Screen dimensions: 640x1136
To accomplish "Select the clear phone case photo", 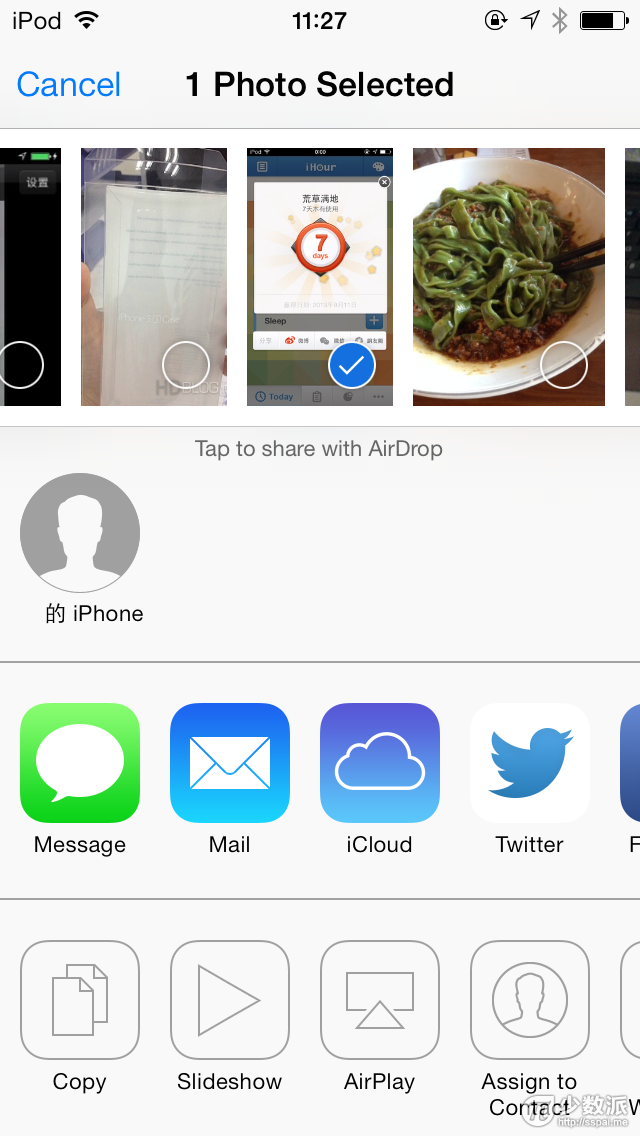I will click(154, 276).
